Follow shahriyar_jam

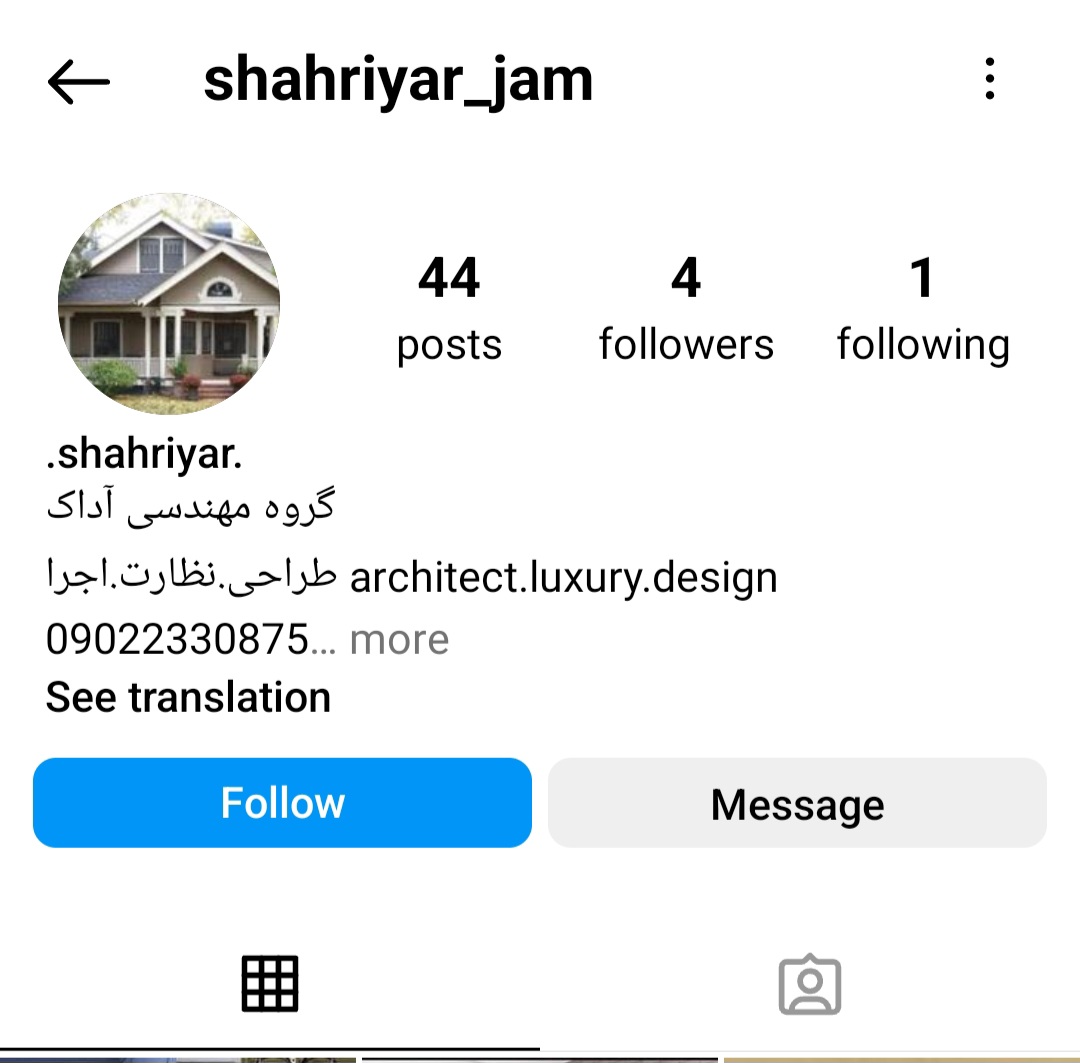(282, 803)
